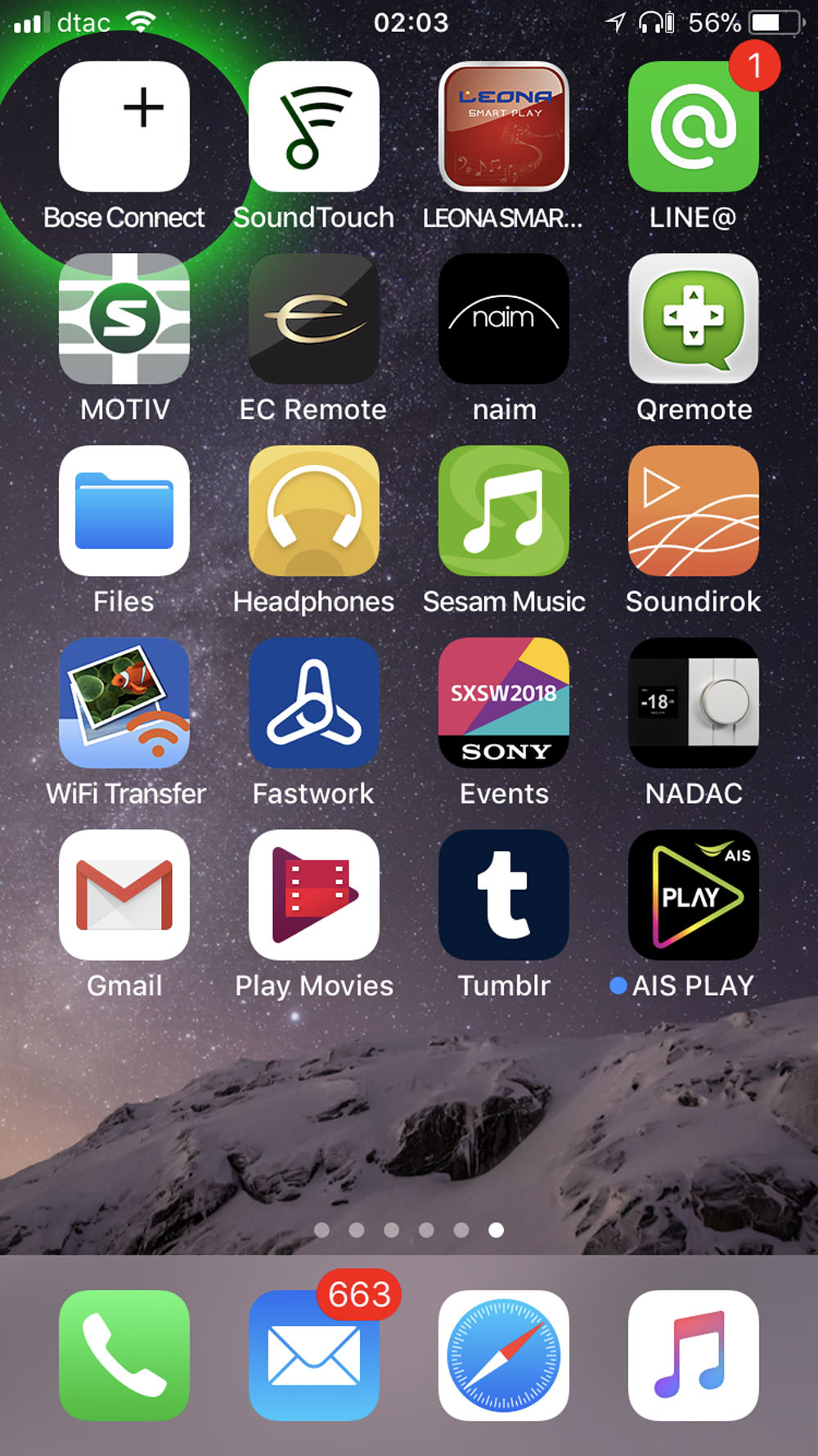Image resolution: width=818 pixels, height=1456 pixels.
Task: Launch the Headphones app
Action: click(x=314, y=511)
